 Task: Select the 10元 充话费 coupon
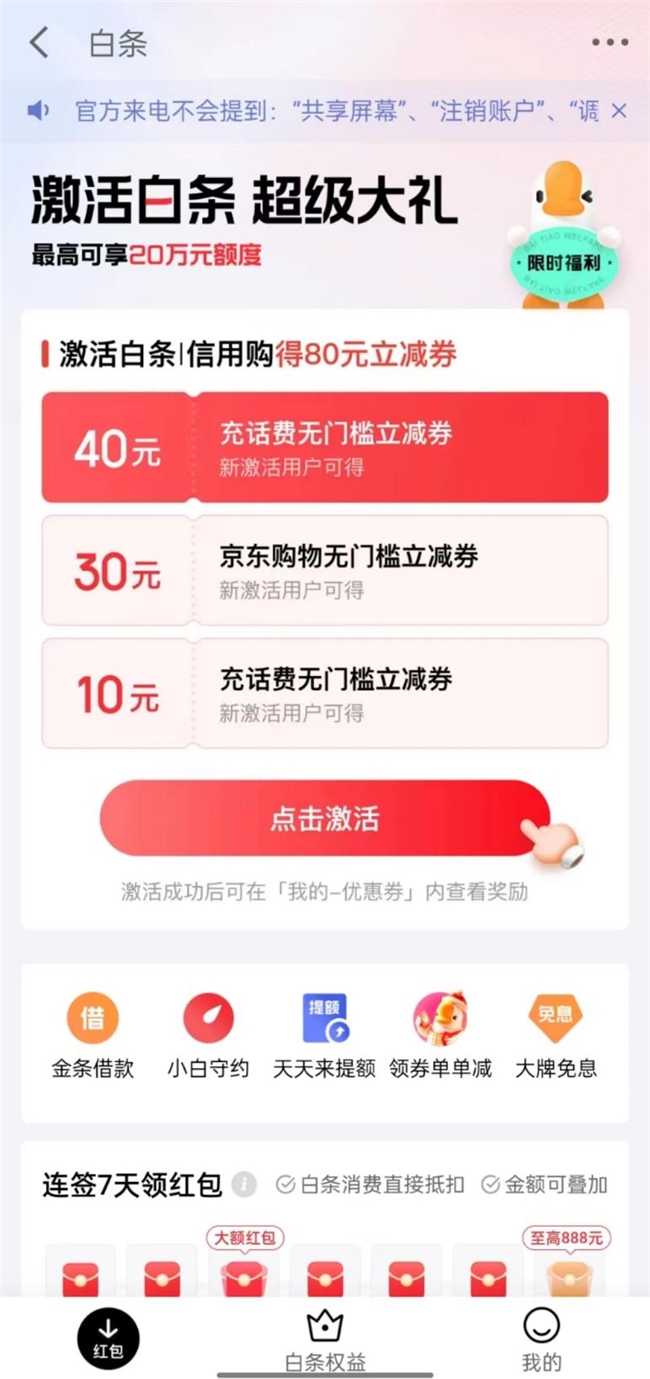[325, 693]
